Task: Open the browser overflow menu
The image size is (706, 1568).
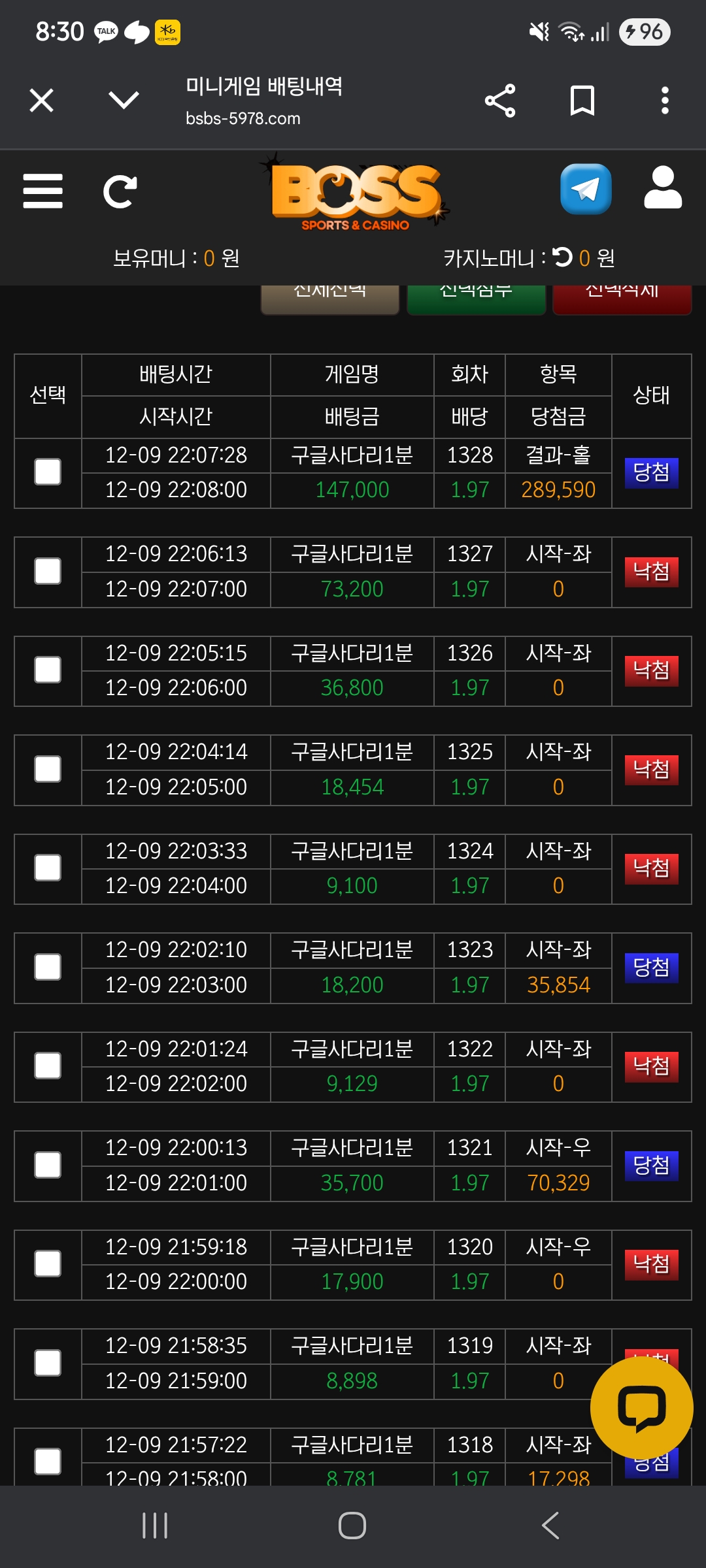Action: click(x=665, y=101)
